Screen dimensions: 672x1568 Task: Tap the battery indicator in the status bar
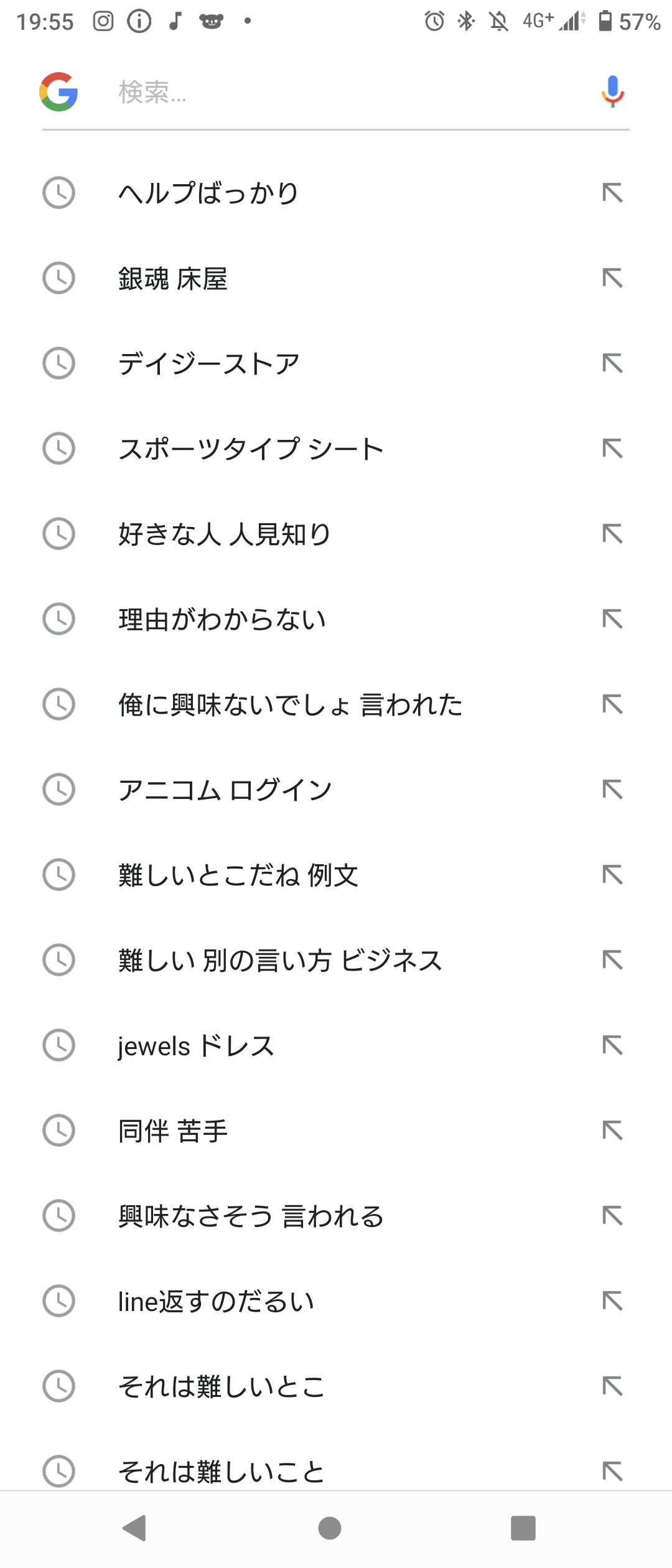click(x=607, y=21)
